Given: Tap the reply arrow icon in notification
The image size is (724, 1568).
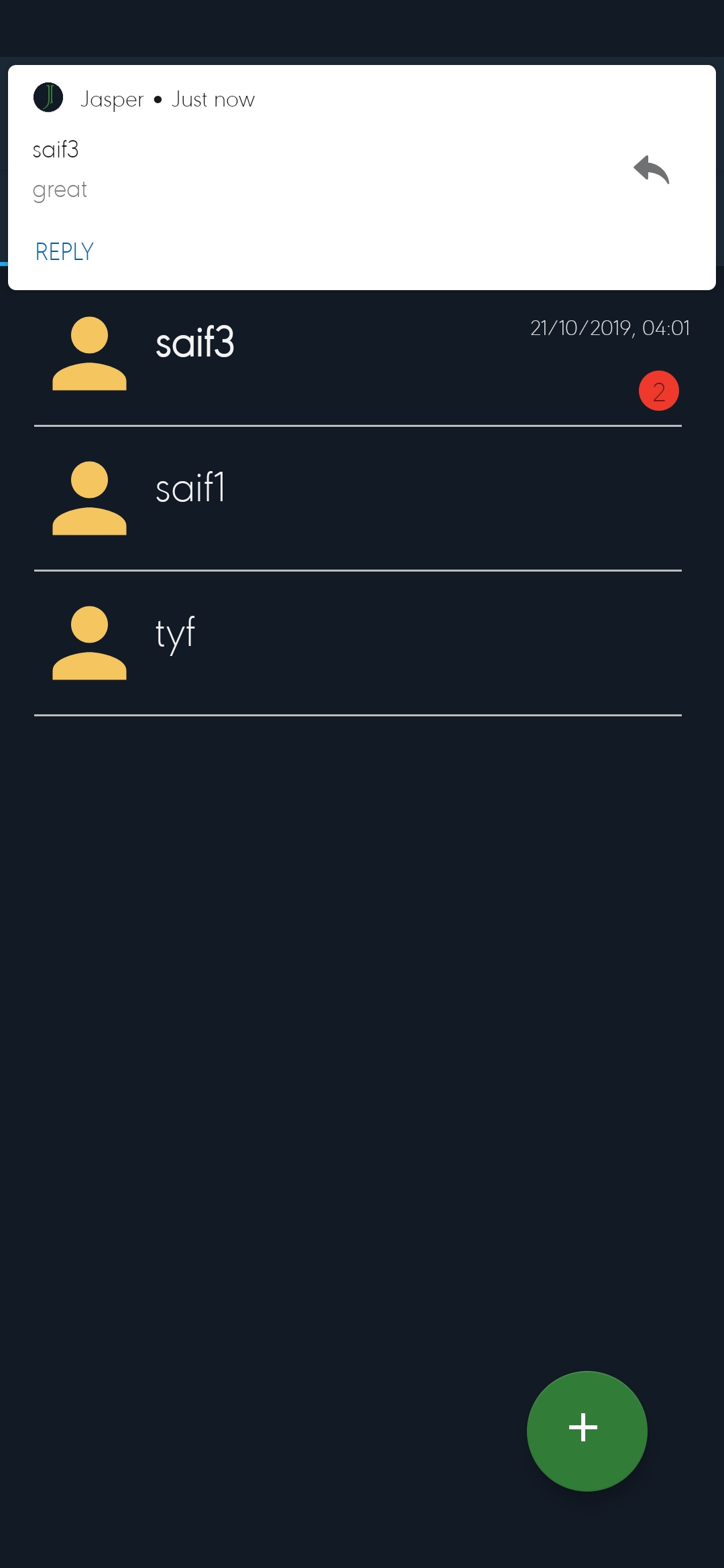Looking at the screenshot, I should pos(652,170).
